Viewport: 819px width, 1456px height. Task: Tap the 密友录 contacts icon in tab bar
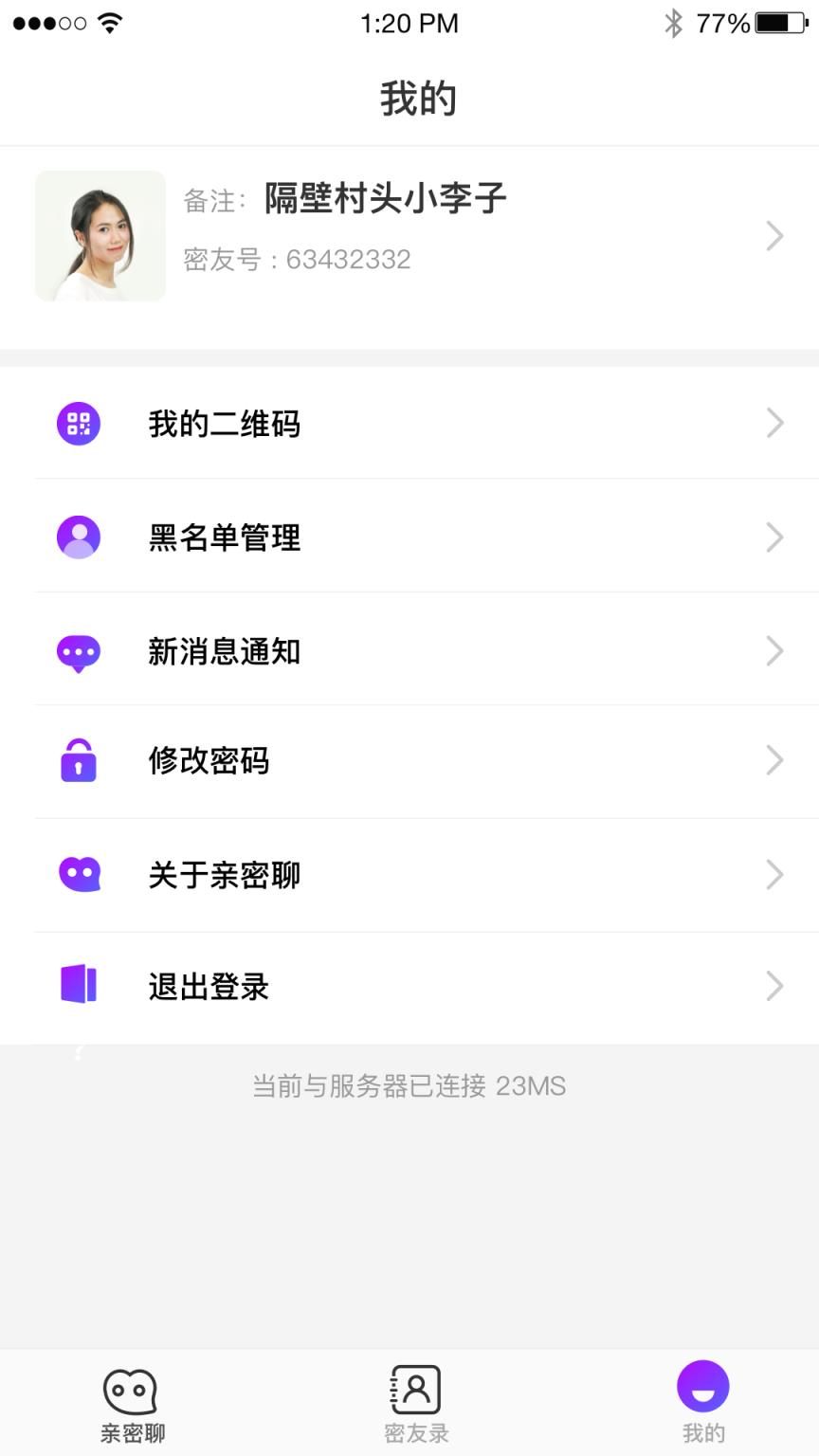click(x=415, y=1387)
